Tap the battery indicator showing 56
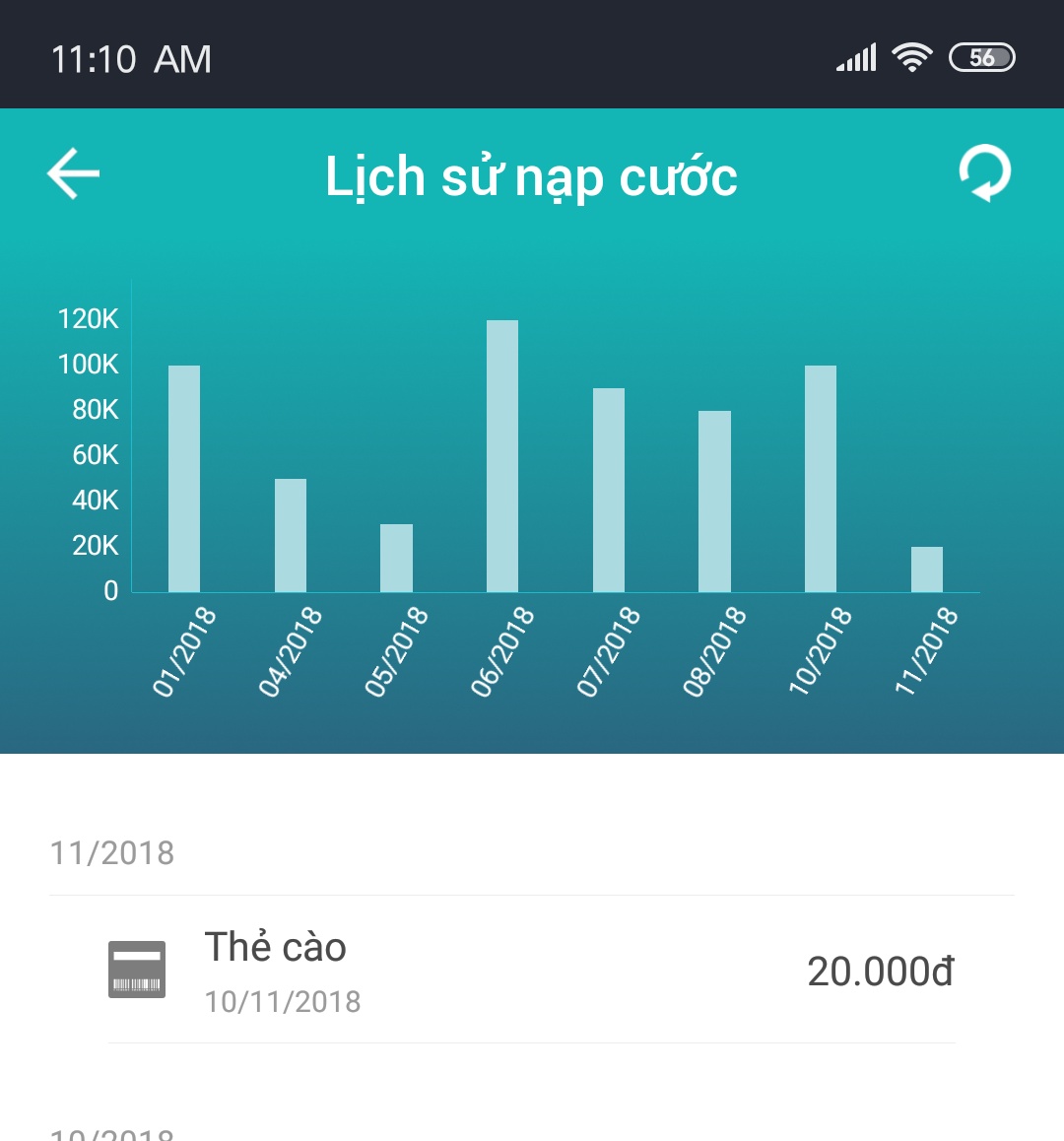The width and height of the screenshot is (1064, 1141). pos(981,57)
